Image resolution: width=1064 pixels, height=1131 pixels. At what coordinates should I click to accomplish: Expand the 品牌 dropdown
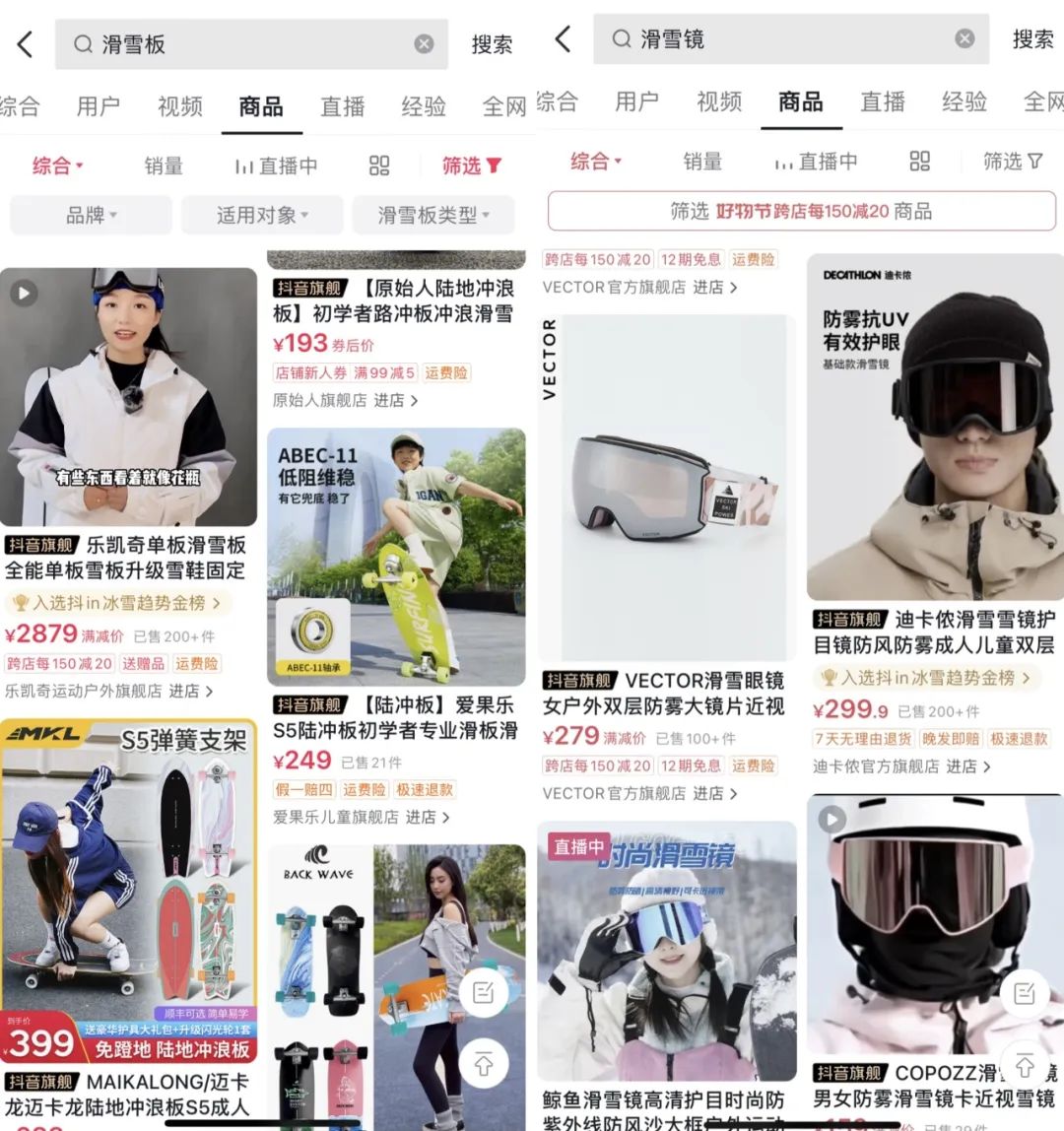(x=91, y=215)
